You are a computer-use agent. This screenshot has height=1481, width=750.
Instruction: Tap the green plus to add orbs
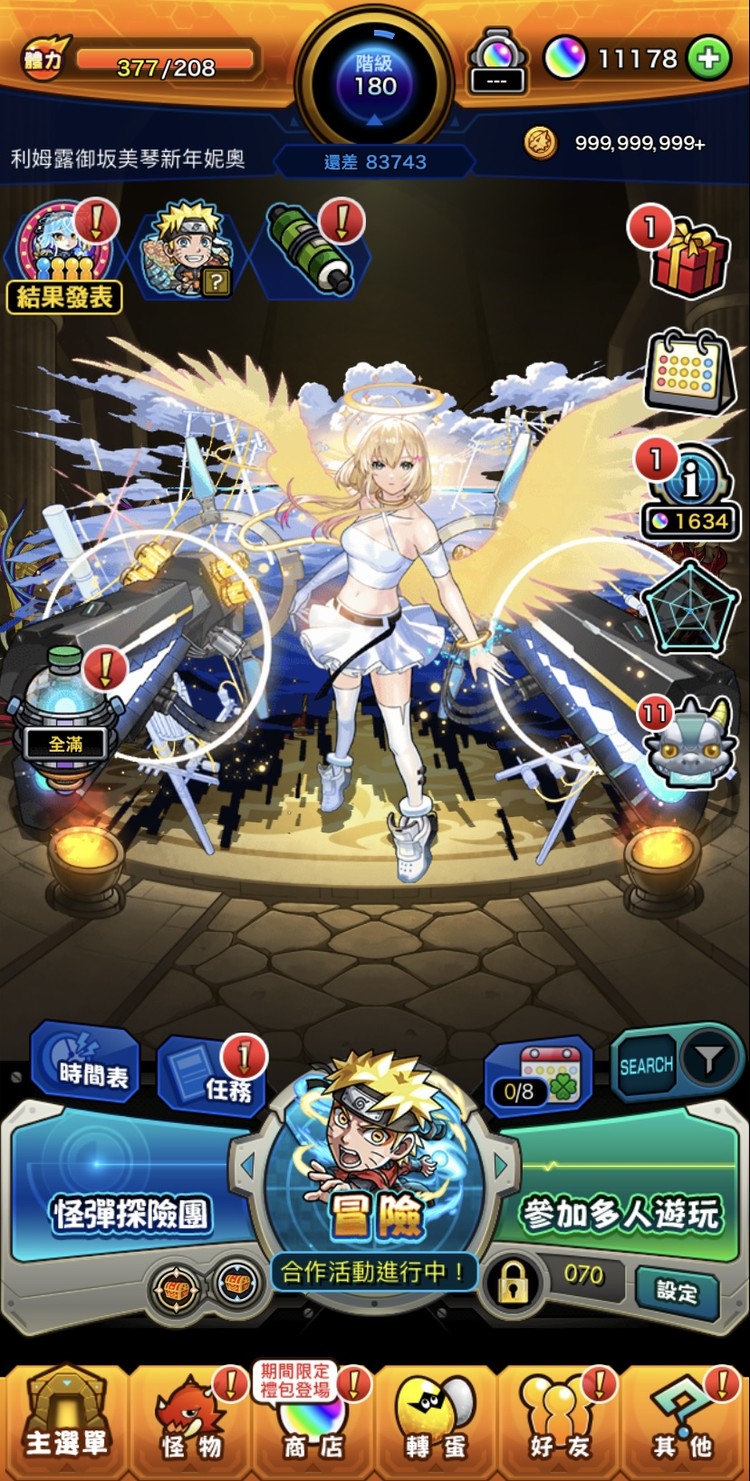click(x=709, y=59)
